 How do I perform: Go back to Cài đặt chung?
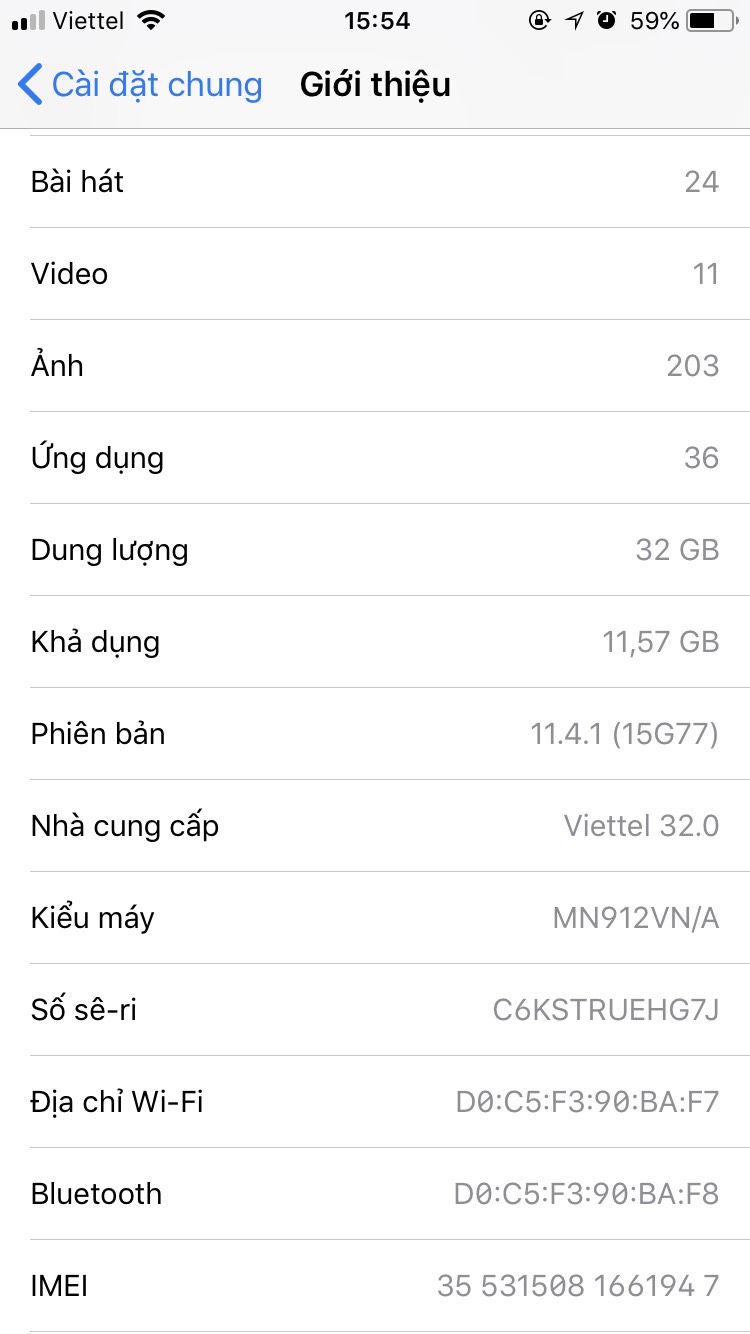(x=140, y=85)
